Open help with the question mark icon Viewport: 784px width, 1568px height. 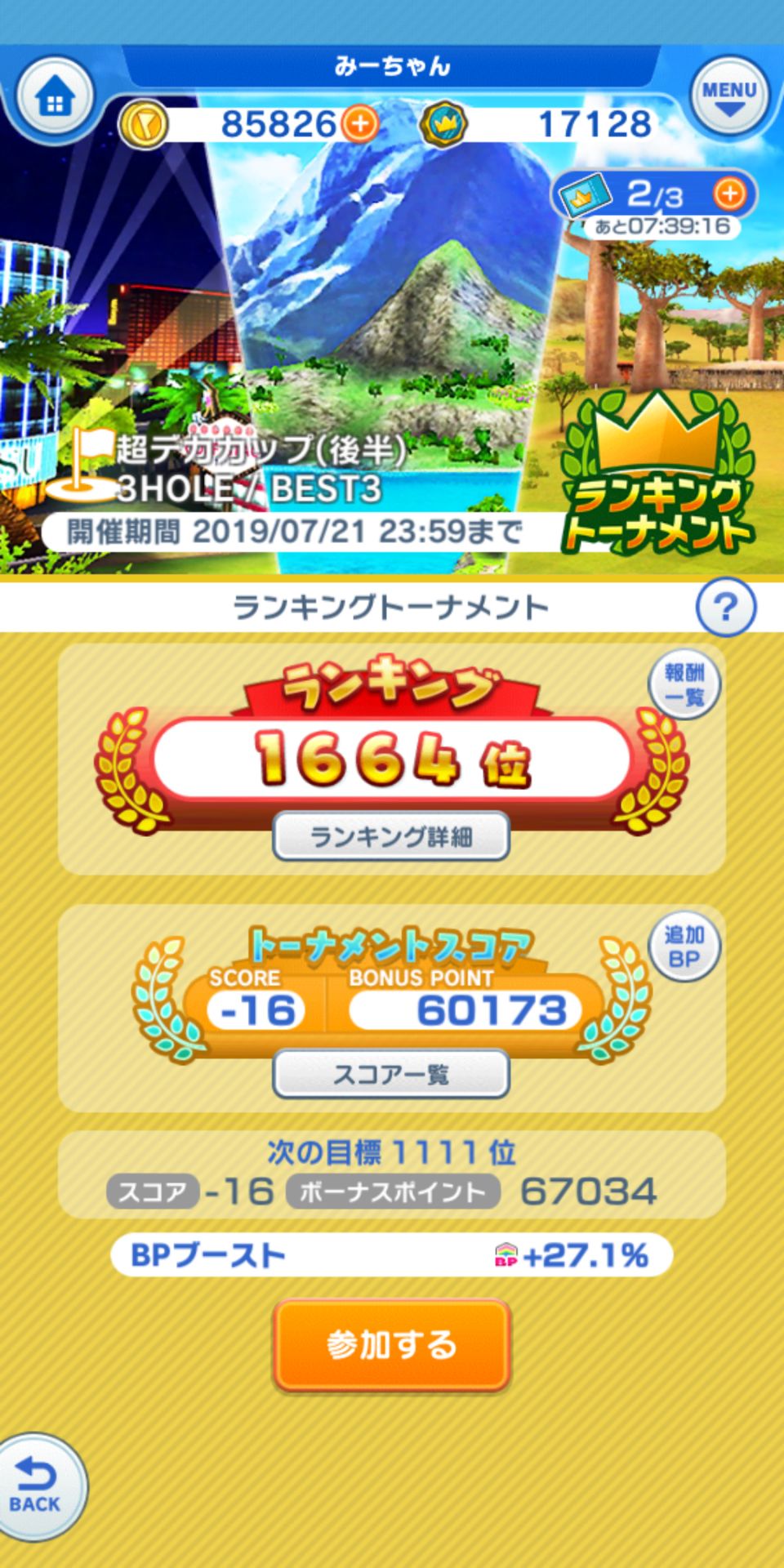pos(727,605)
